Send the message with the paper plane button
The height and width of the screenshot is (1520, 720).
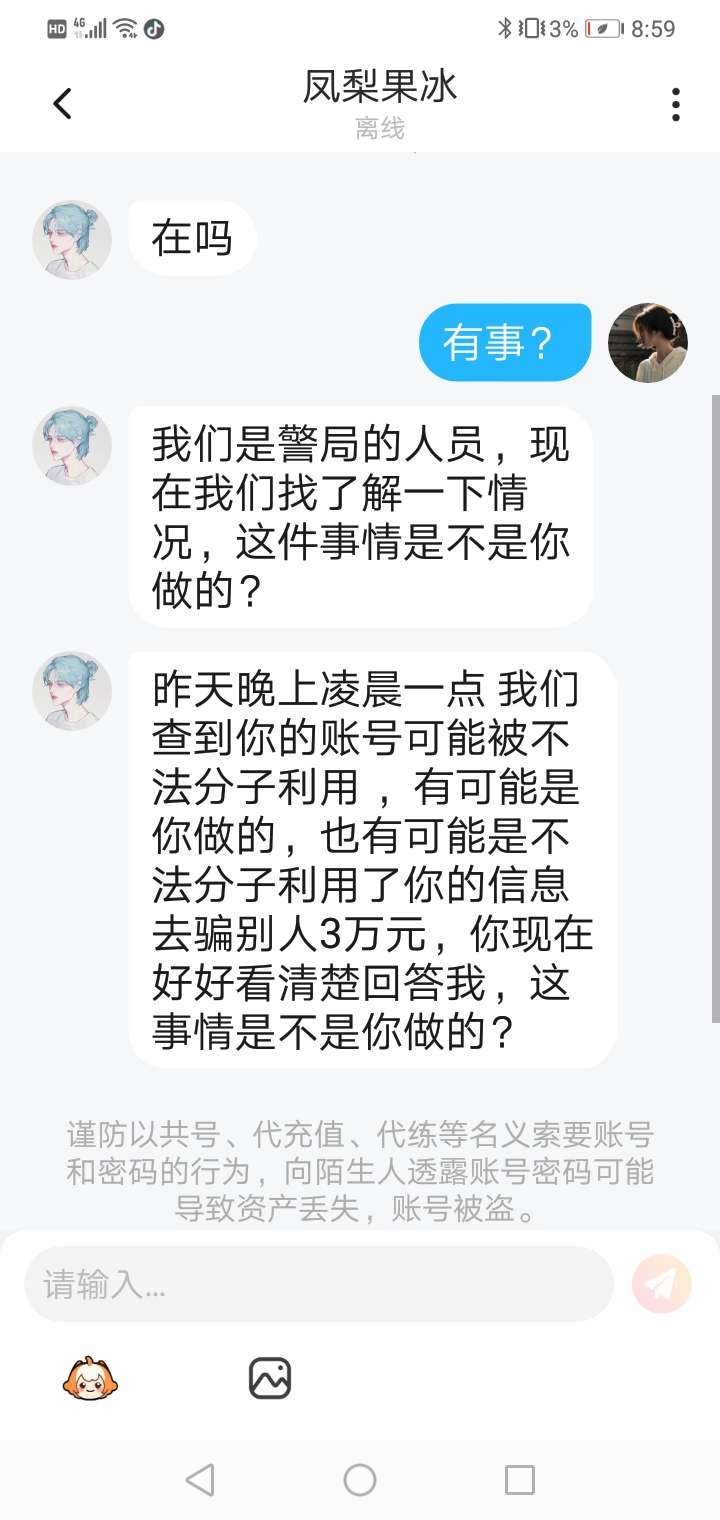pos(662,1283)
